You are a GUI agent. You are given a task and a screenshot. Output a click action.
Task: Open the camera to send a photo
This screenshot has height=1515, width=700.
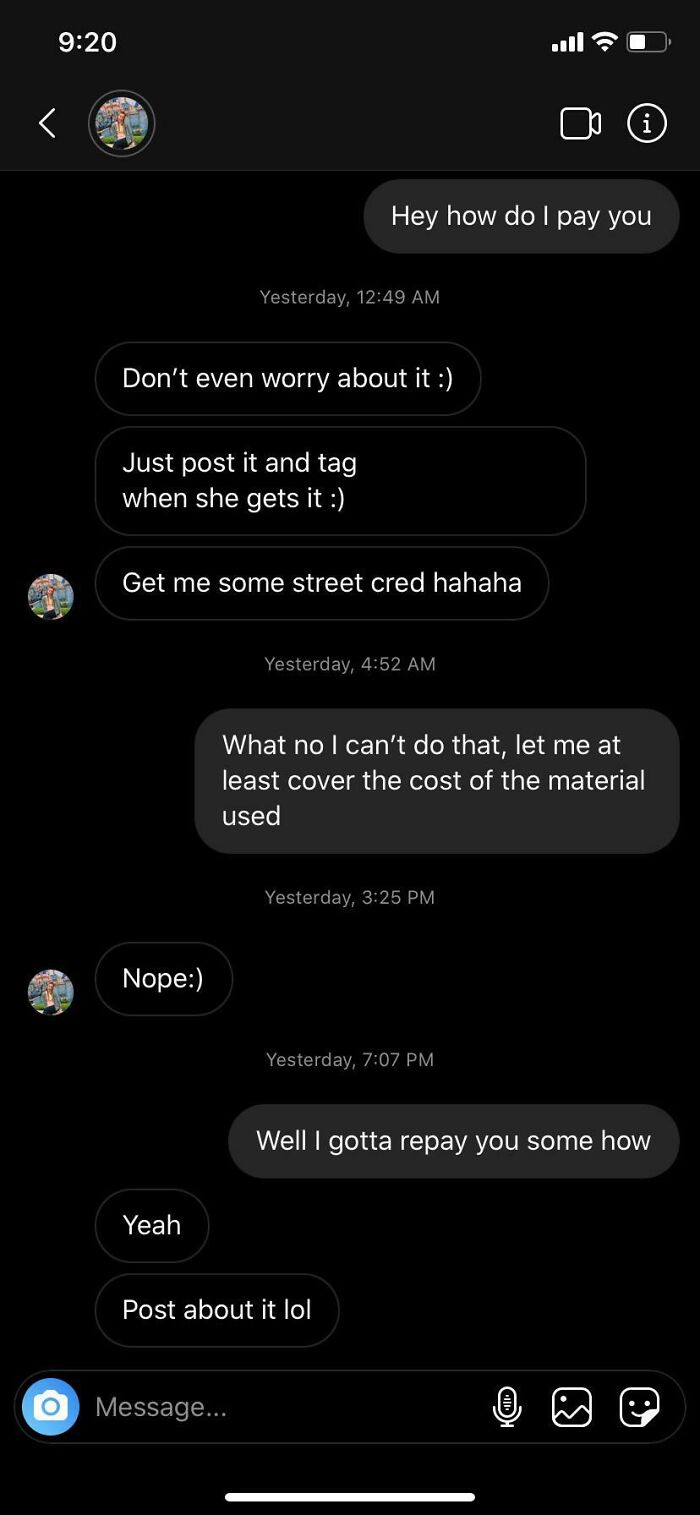coord(51,1407)
